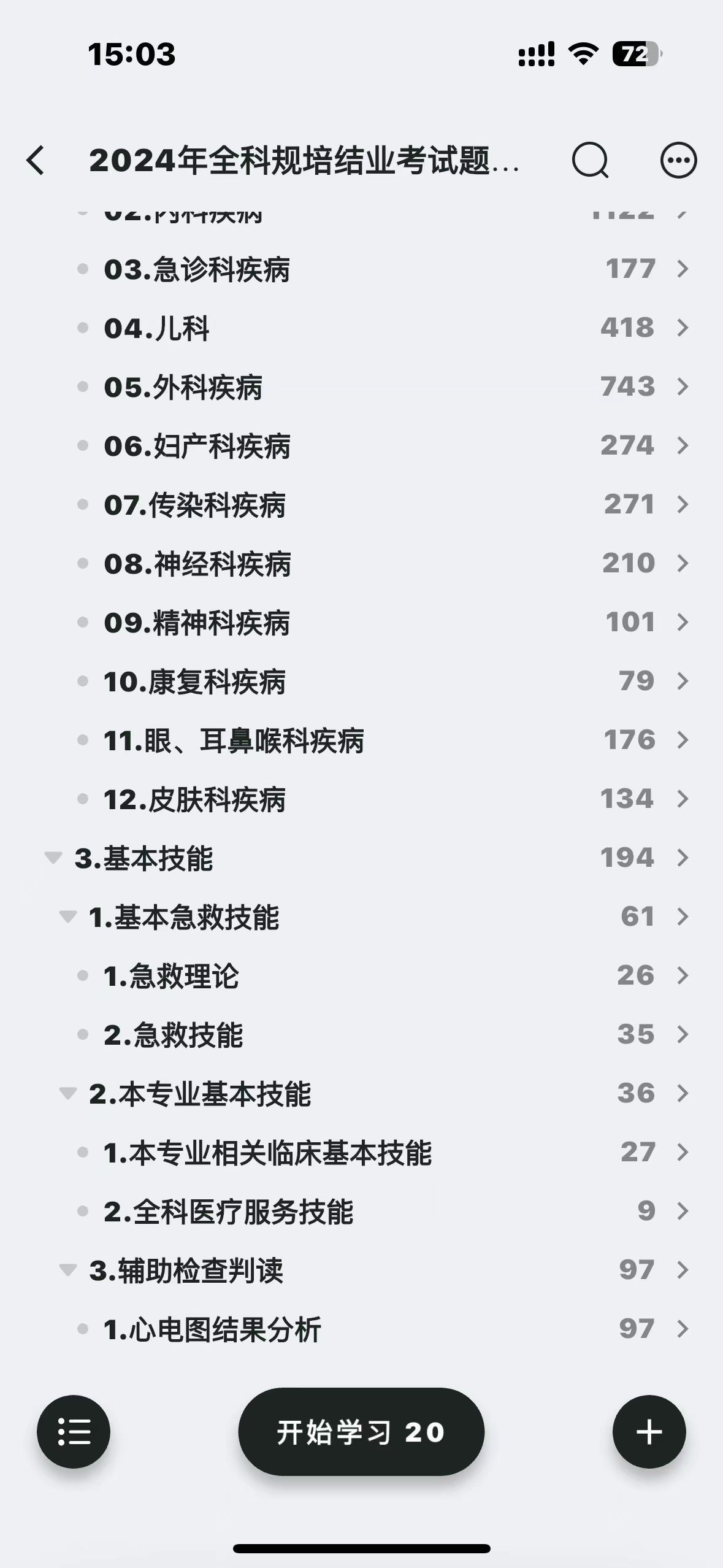Open the list menu button

(x=74, y=1432)
